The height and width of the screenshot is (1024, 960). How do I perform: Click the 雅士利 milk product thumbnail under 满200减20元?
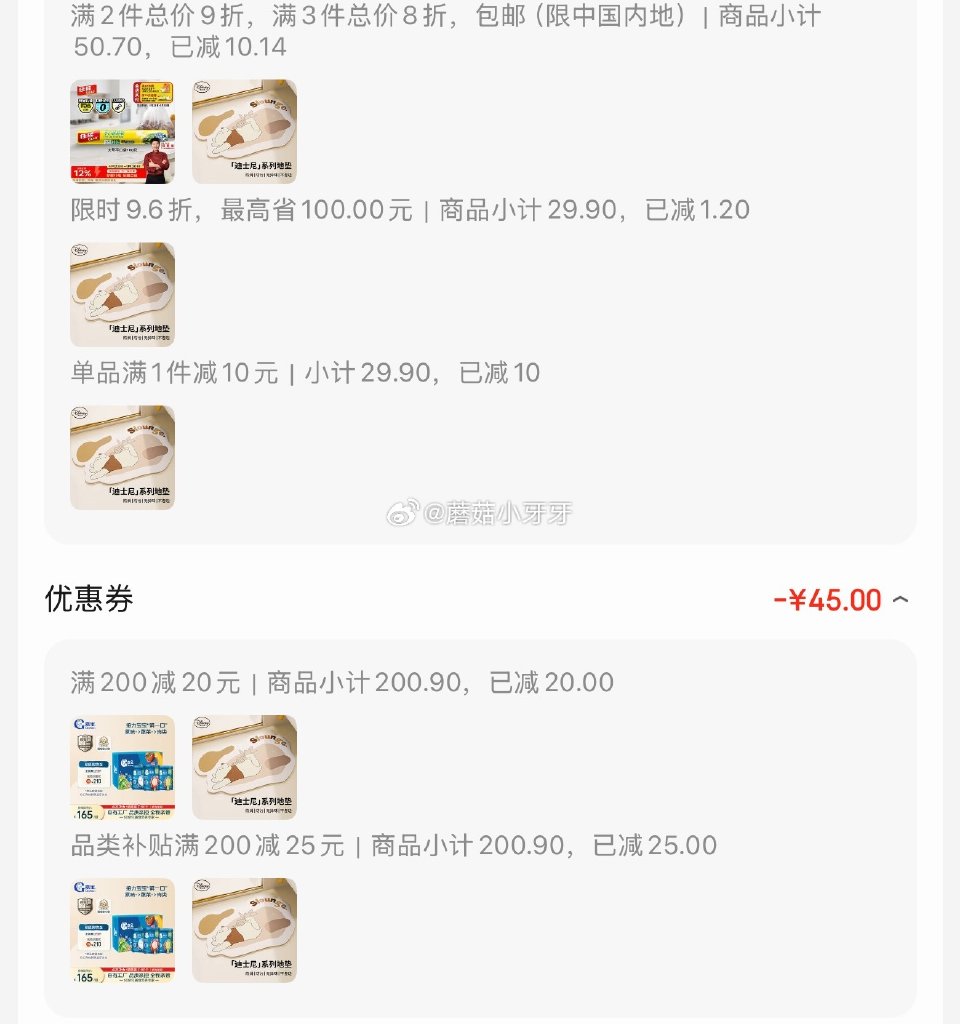point(122,766)
